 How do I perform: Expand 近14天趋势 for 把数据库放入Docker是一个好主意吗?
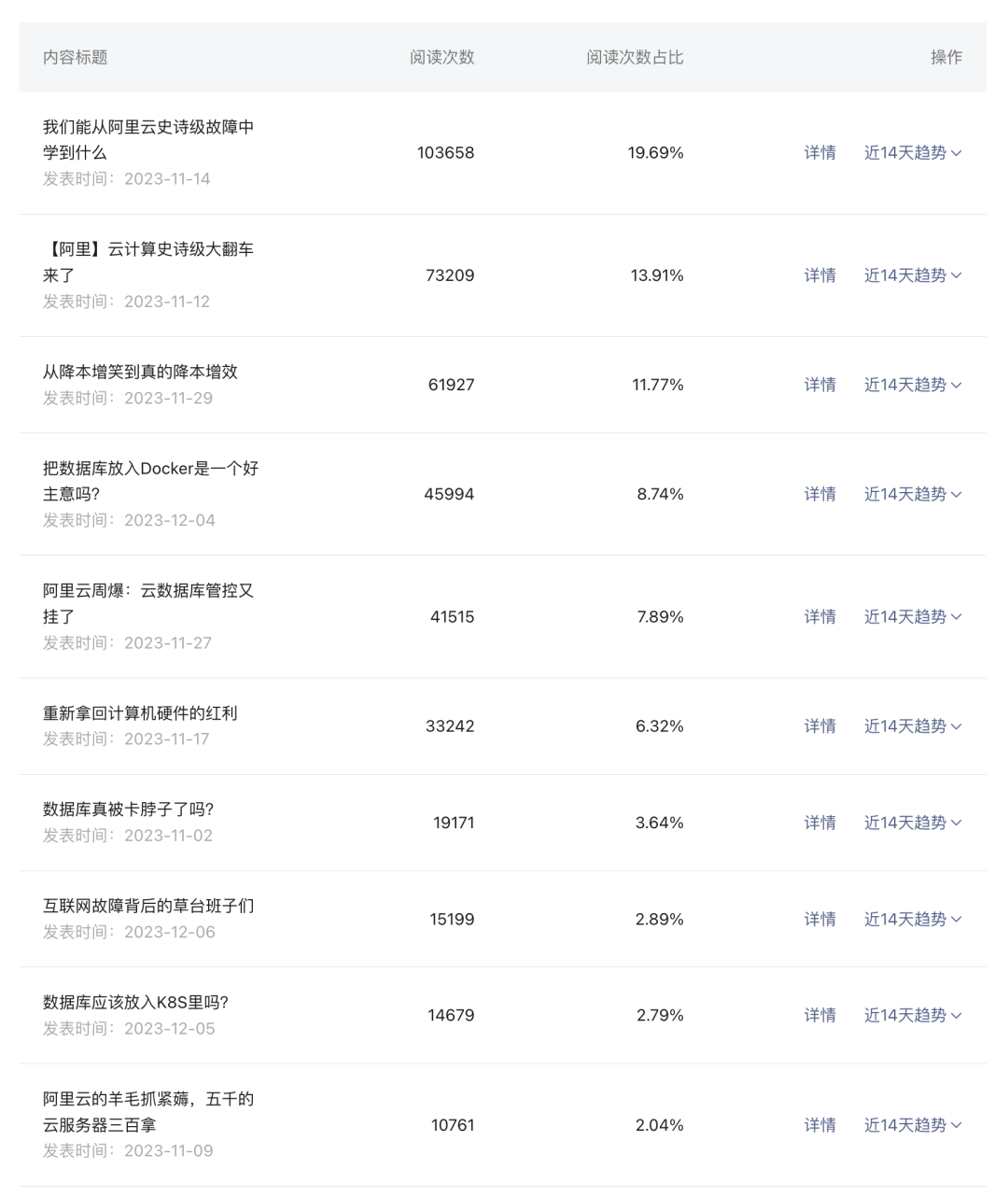pos(912,494)
